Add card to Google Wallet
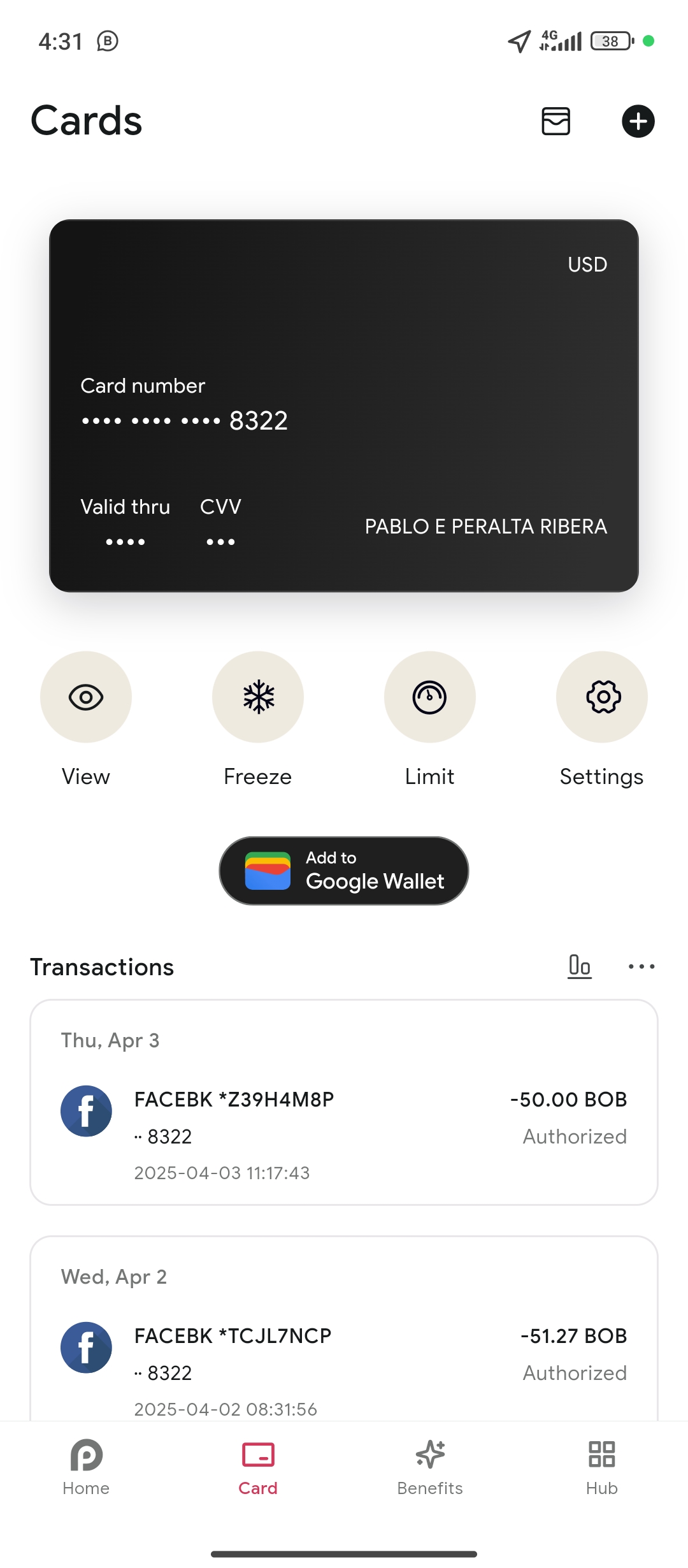688x1568 pixels. pos(344,871)
